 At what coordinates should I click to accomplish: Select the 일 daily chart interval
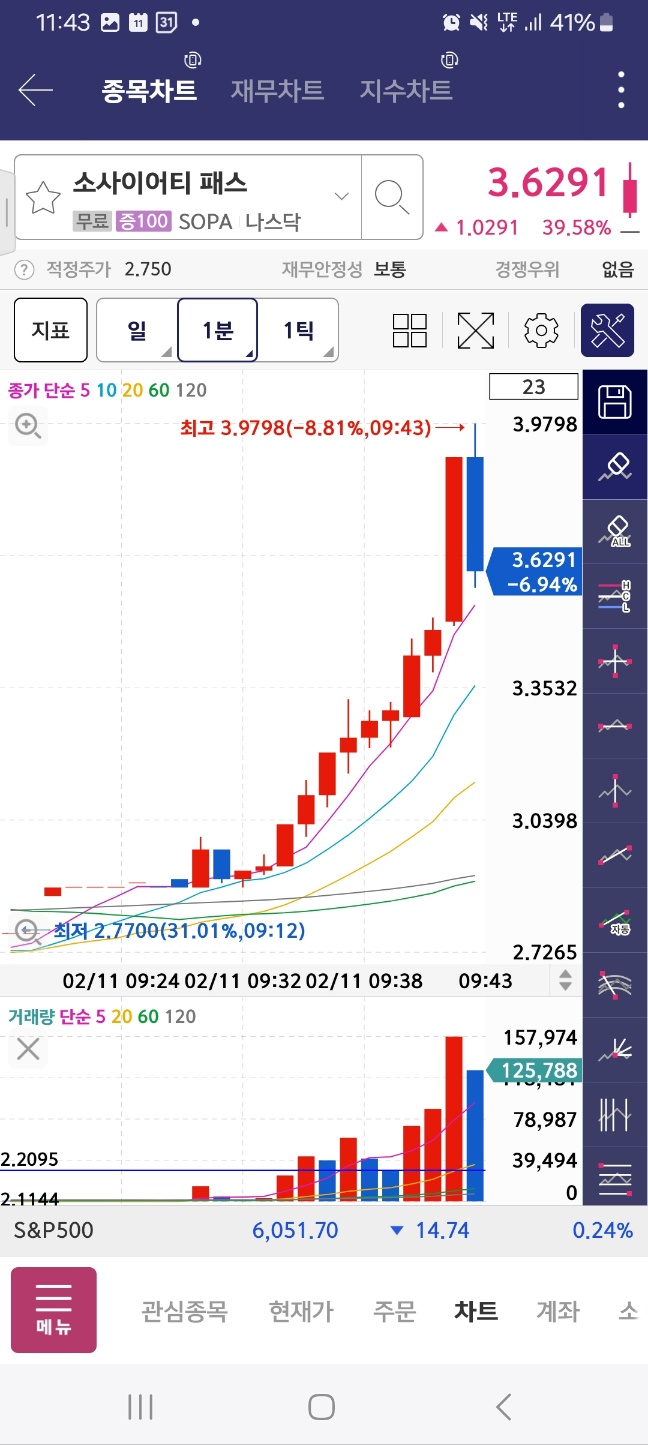[137, 329]
